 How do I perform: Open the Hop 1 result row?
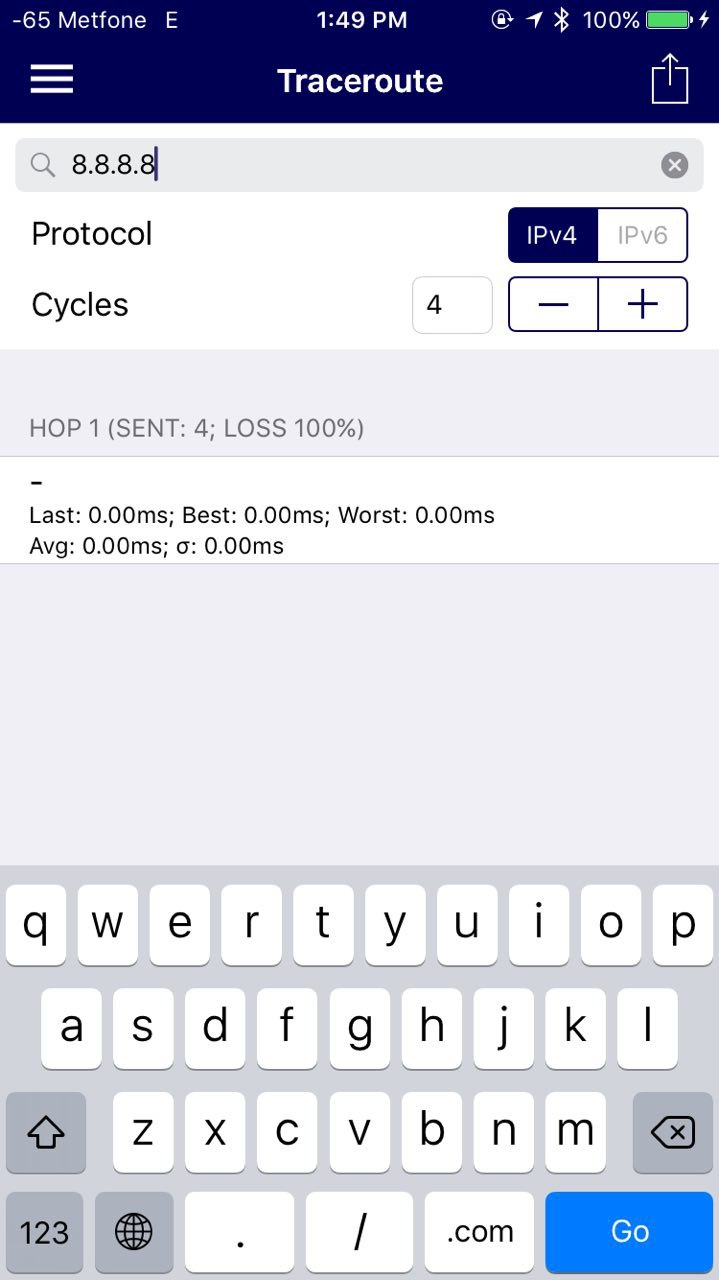pos(359,510)
